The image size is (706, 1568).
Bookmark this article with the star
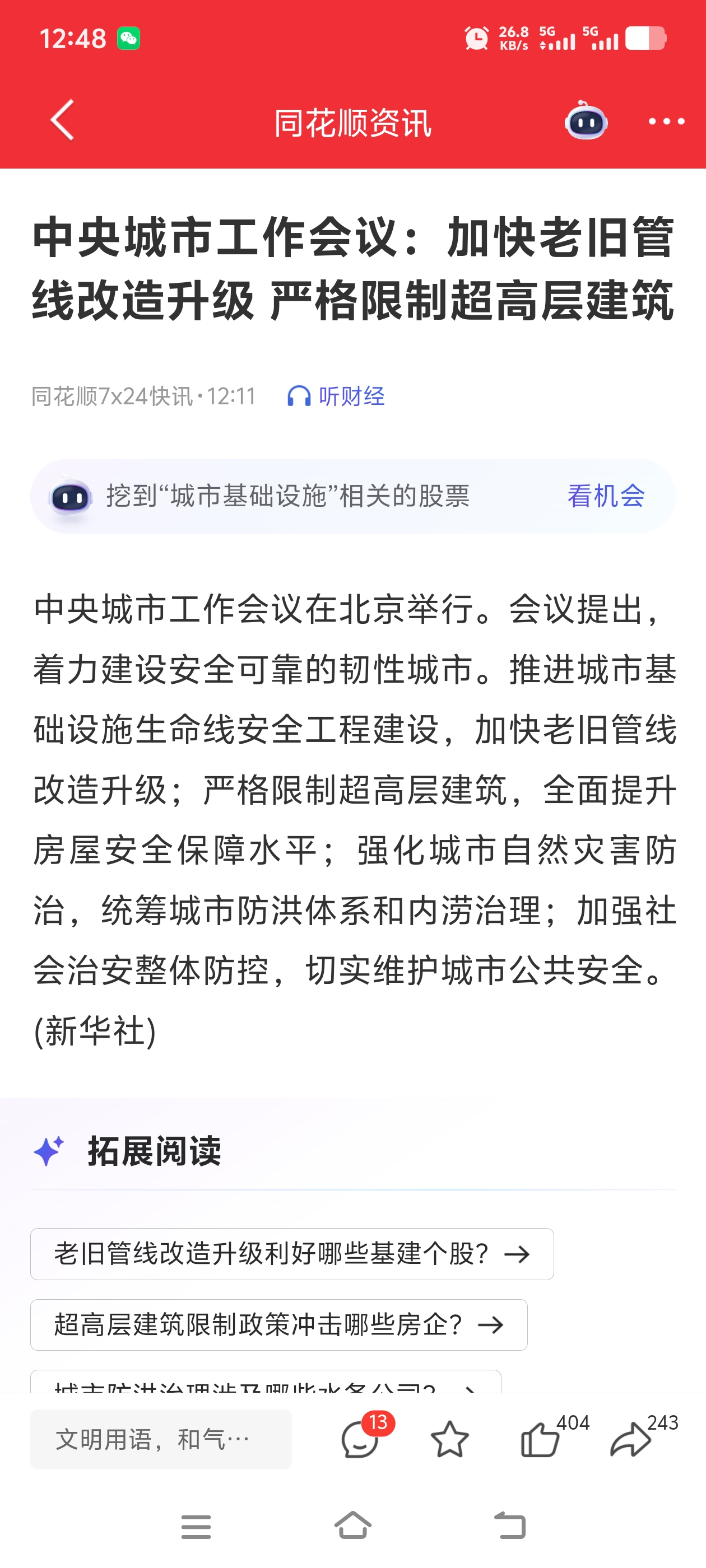449,1439
